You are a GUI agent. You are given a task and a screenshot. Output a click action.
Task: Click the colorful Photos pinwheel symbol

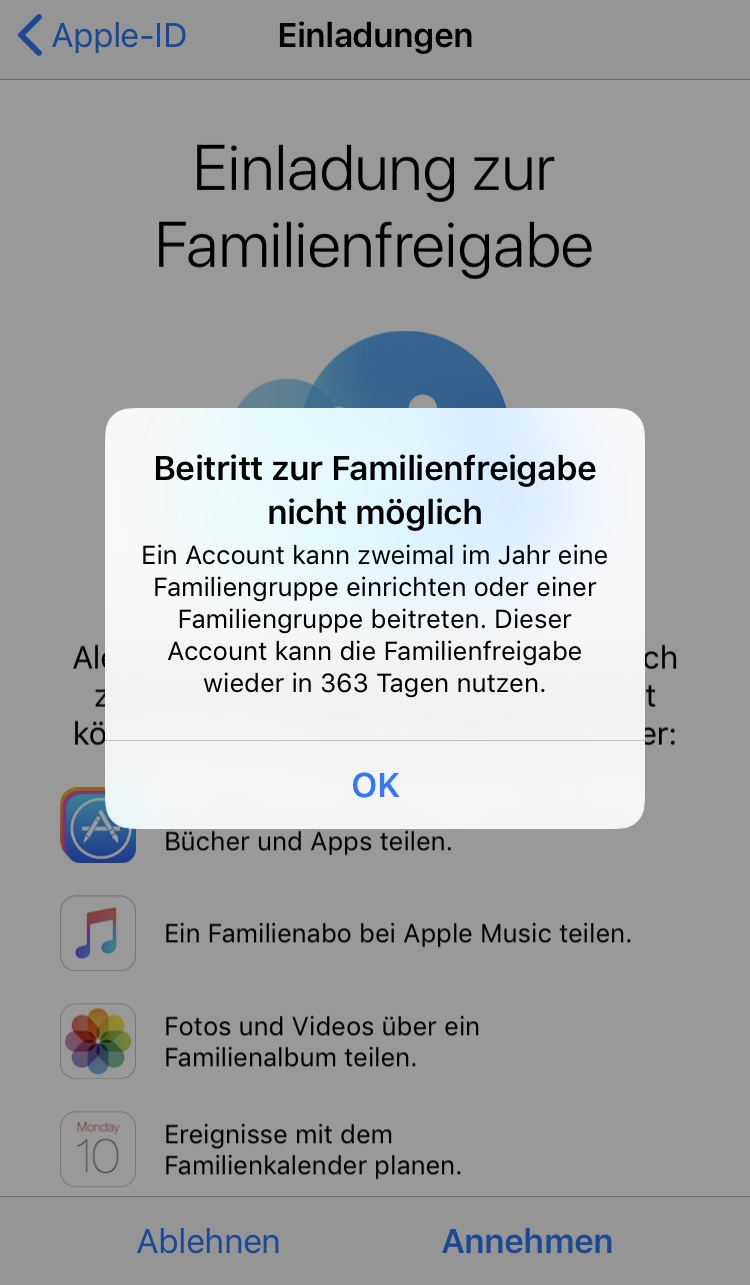coord(98,1040)
